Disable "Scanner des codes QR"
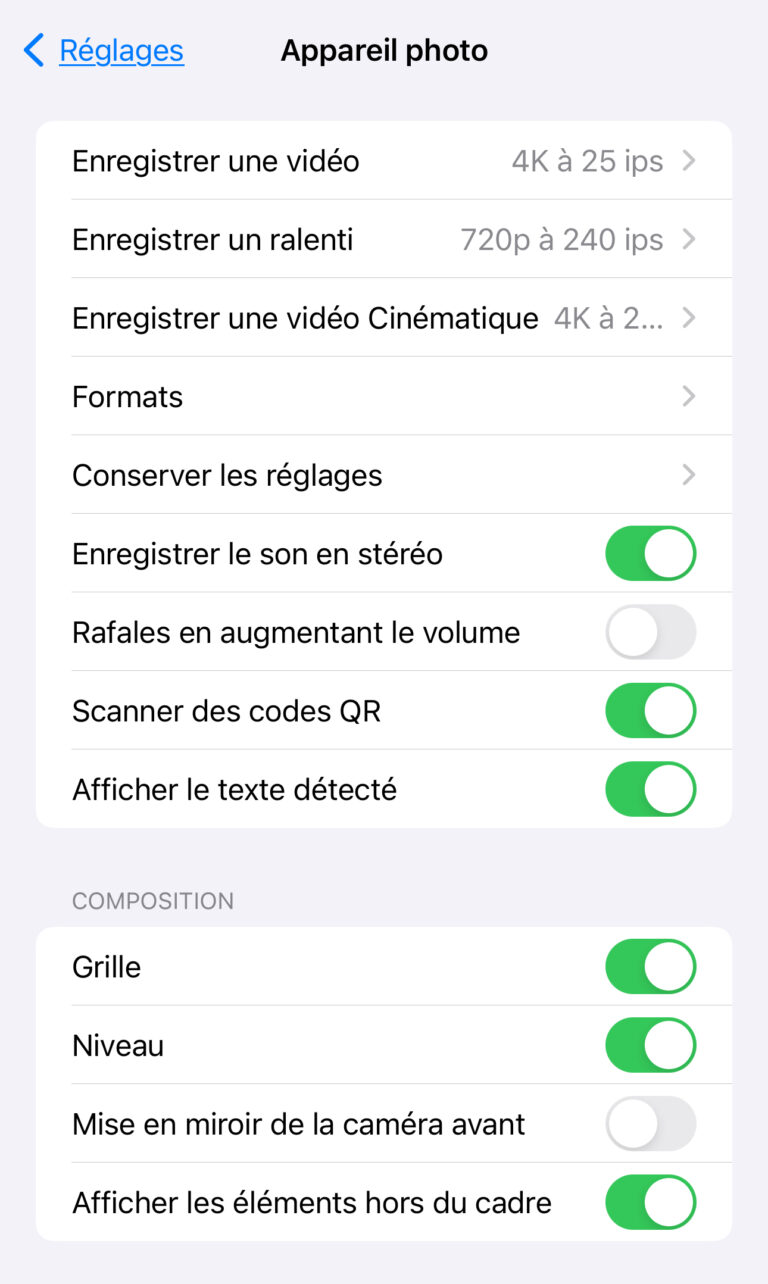 coord(650,710)
